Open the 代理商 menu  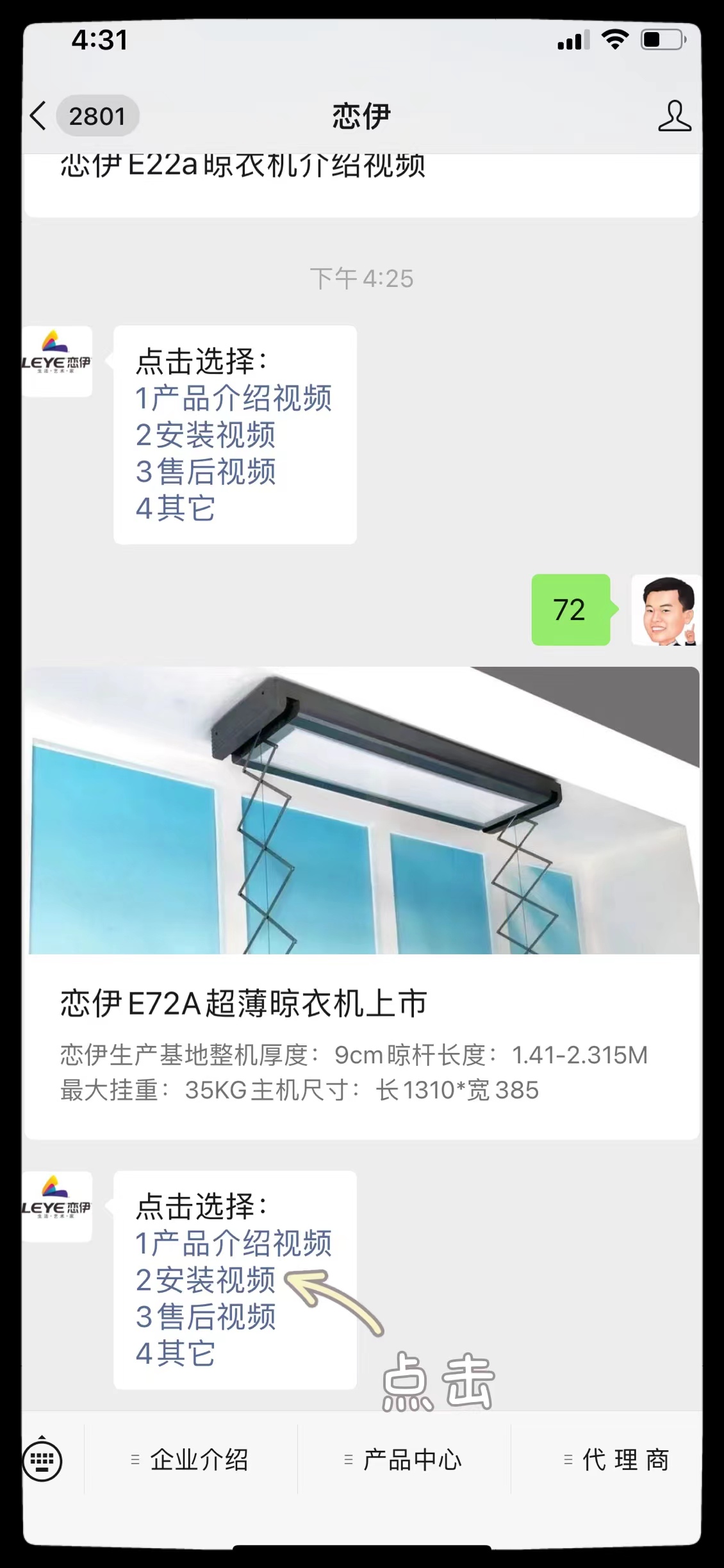click(617, 1460)
